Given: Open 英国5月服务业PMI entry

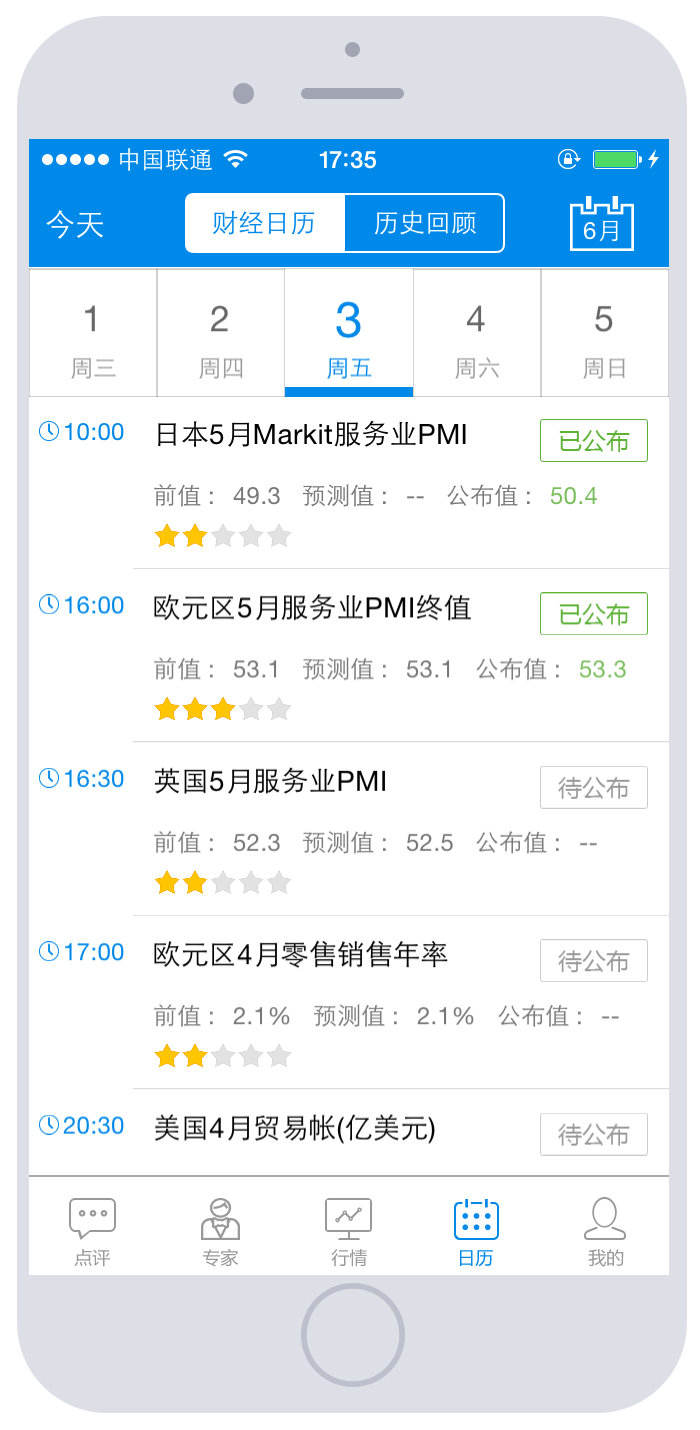Looking at the screenshot, I should point(349,829).
